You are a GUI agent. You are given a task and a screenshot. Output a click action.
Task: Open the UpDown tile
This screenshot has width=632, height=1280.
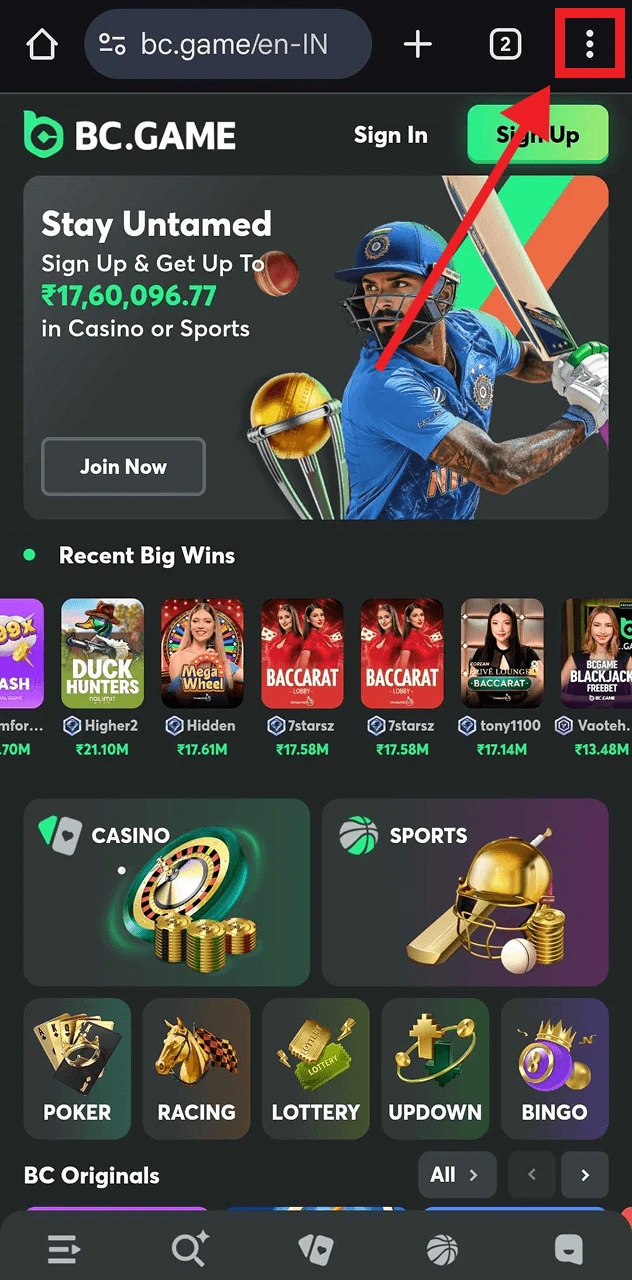tap(435, 1068)
